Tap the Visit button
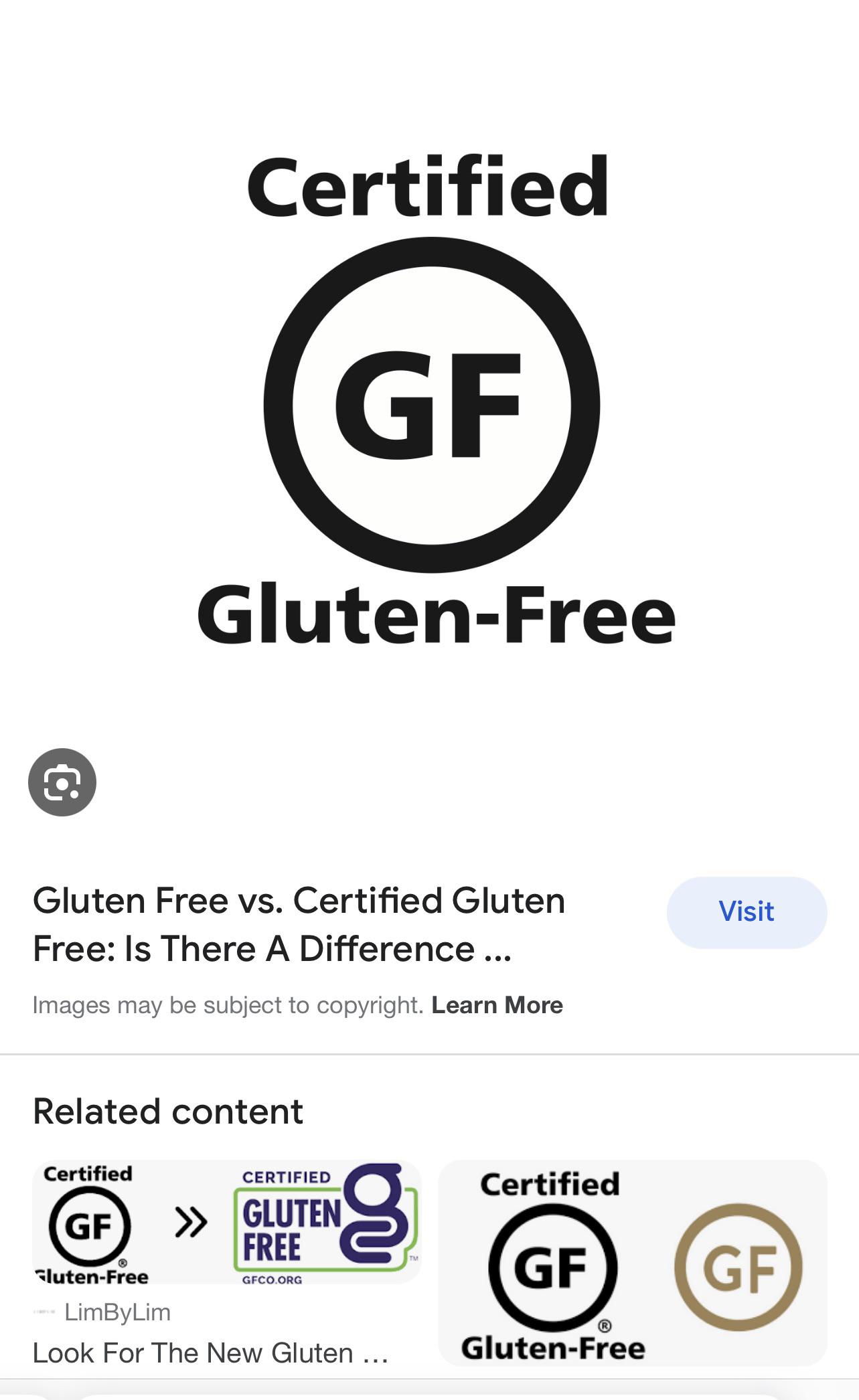 [x=745, y=911]
